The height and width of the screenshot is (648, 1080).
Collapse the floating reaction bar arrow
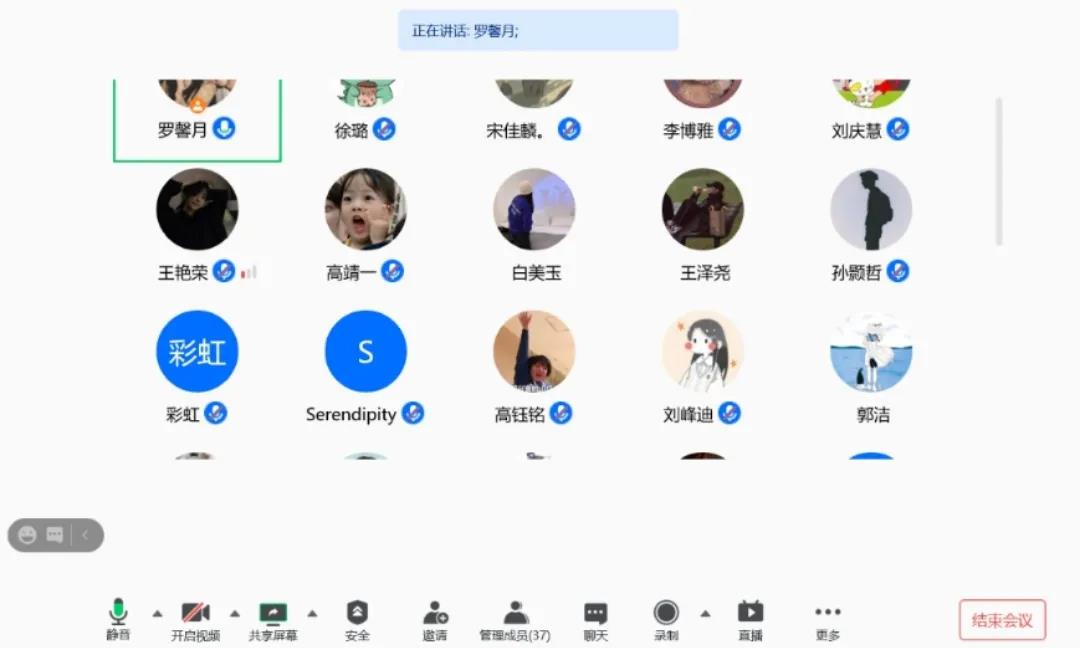[x=85, y=535]
